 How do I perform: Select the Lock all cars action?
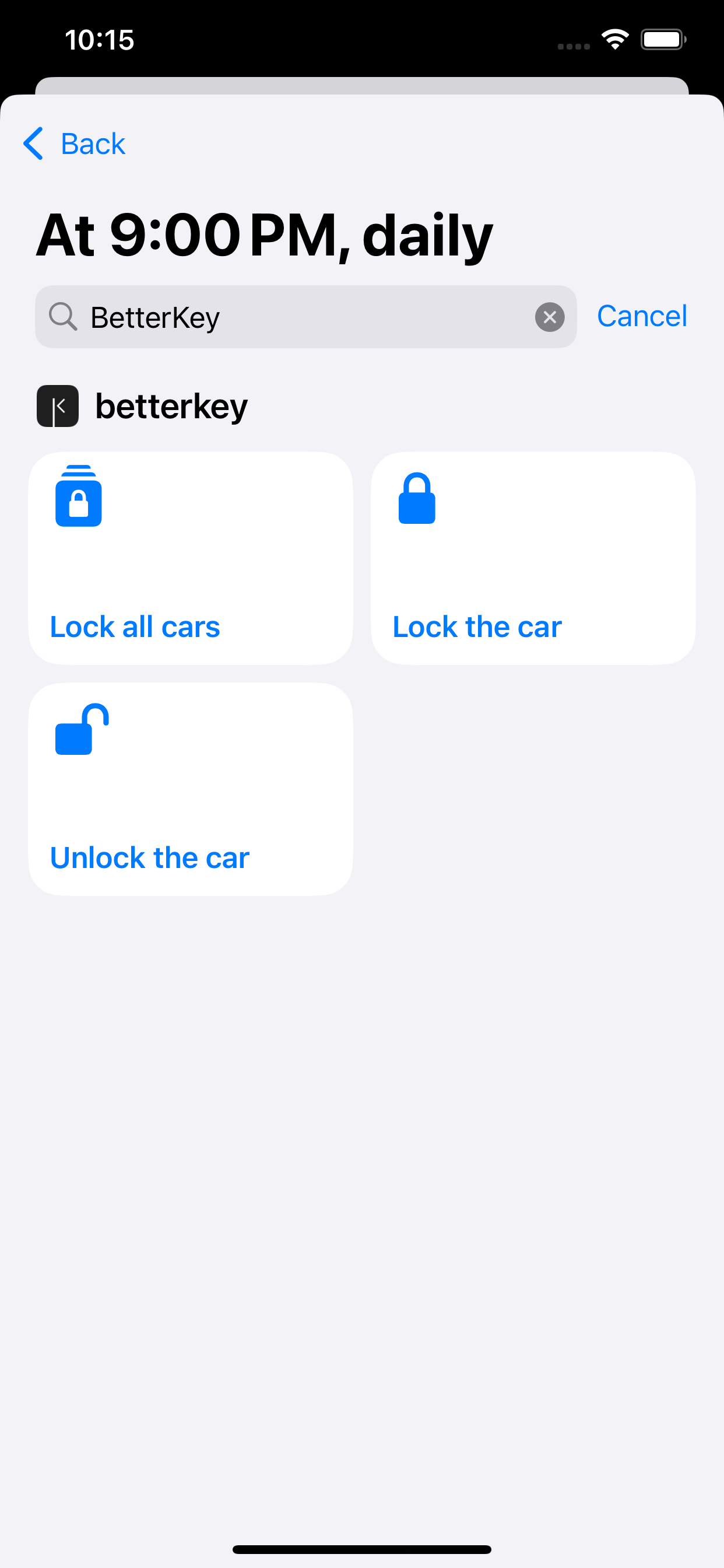pos(191,558)
